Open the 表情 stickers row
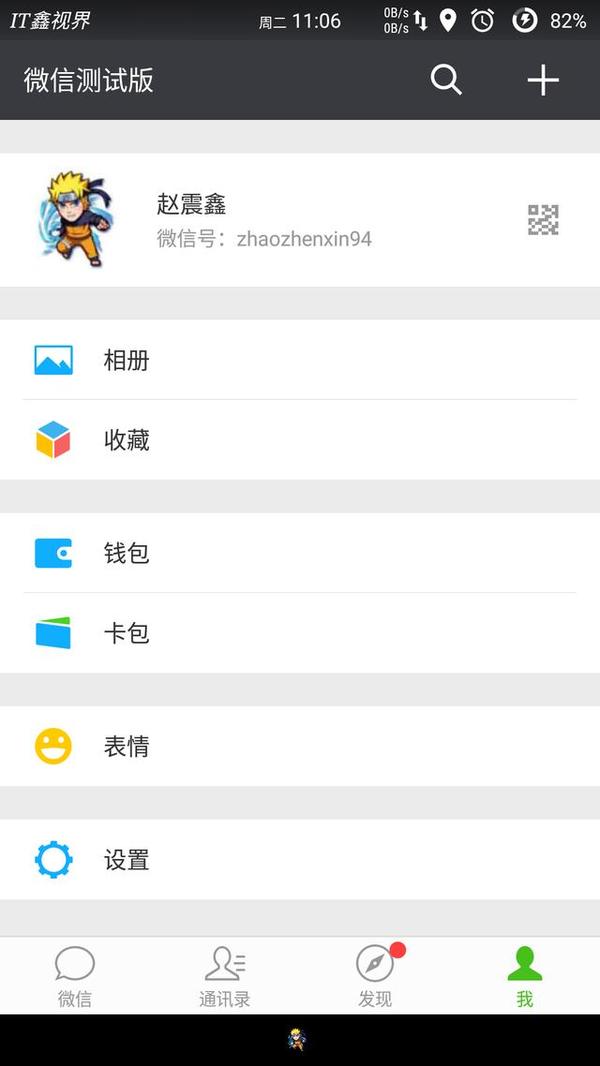The height and width of the screenshot is (1066, 600). click(x=300, y=746)
